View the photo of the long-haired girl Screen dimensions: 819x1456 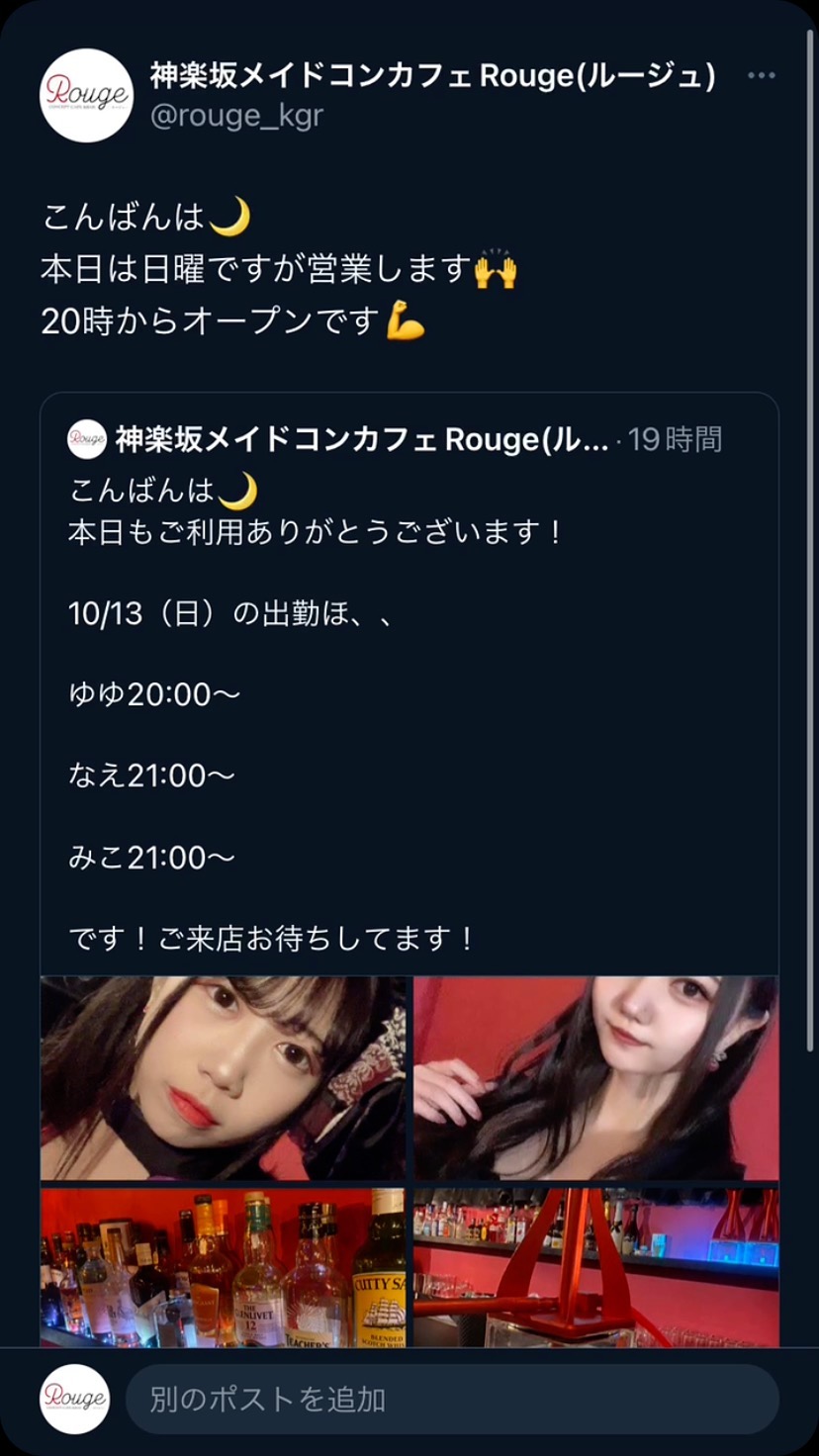(595, 1078)
